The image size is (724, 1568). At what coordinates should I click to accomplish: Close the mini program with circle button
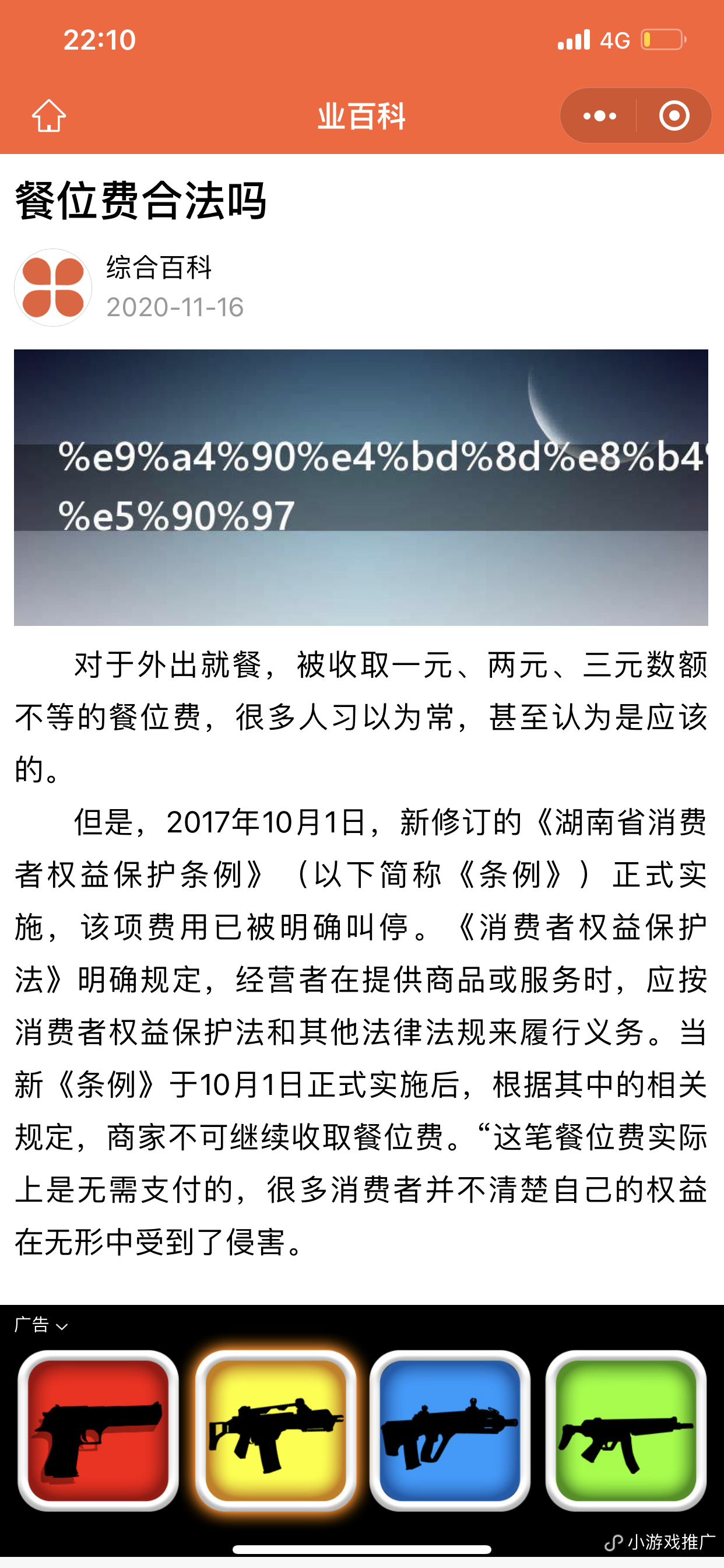click(x=674, y=116)
